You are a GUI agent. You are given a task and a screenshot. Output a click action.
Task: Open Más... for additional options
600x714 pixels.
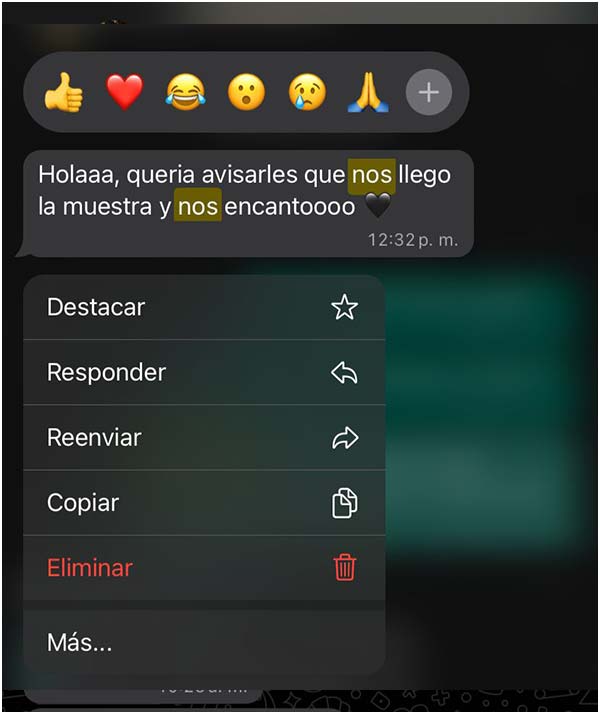[204, 642]
